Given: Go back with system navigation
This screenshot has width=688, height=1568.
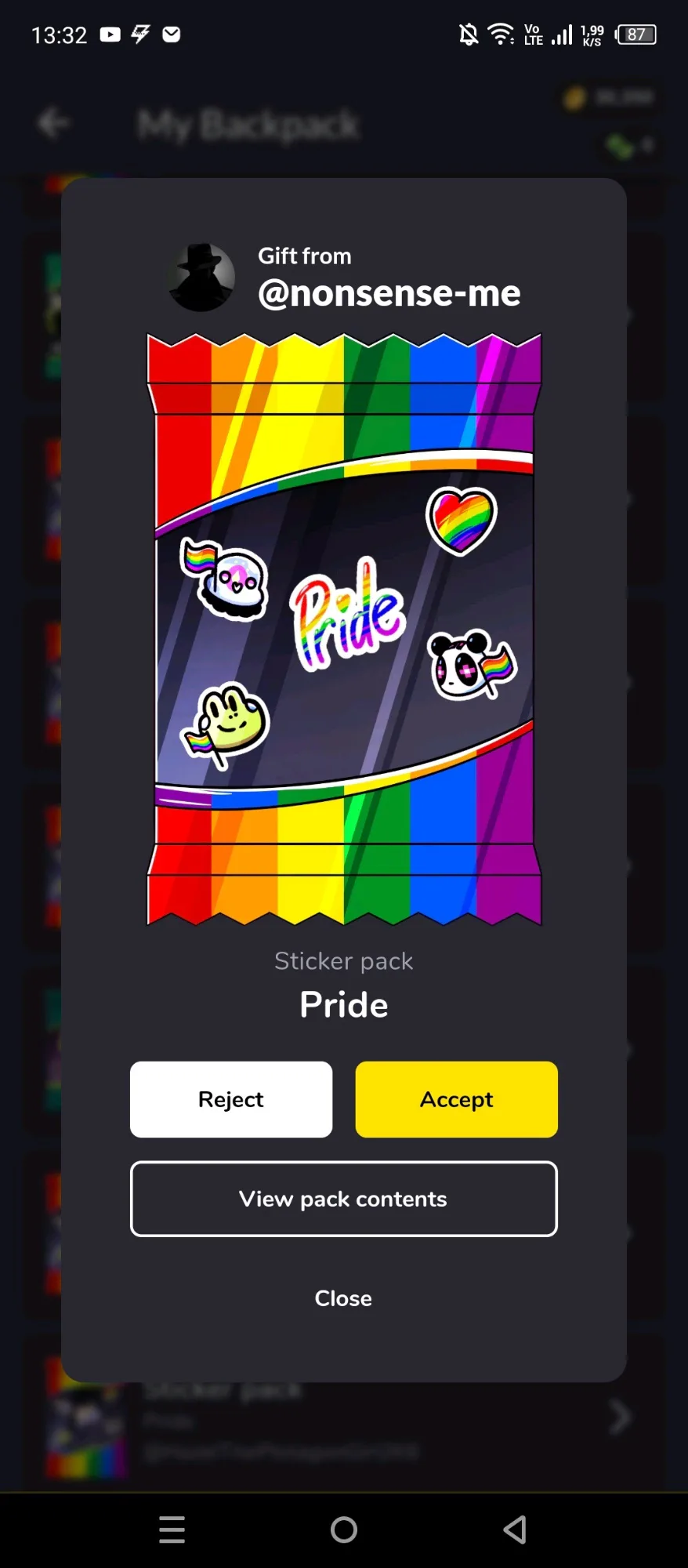Looking at the screenshot, I should (515, 1530).
